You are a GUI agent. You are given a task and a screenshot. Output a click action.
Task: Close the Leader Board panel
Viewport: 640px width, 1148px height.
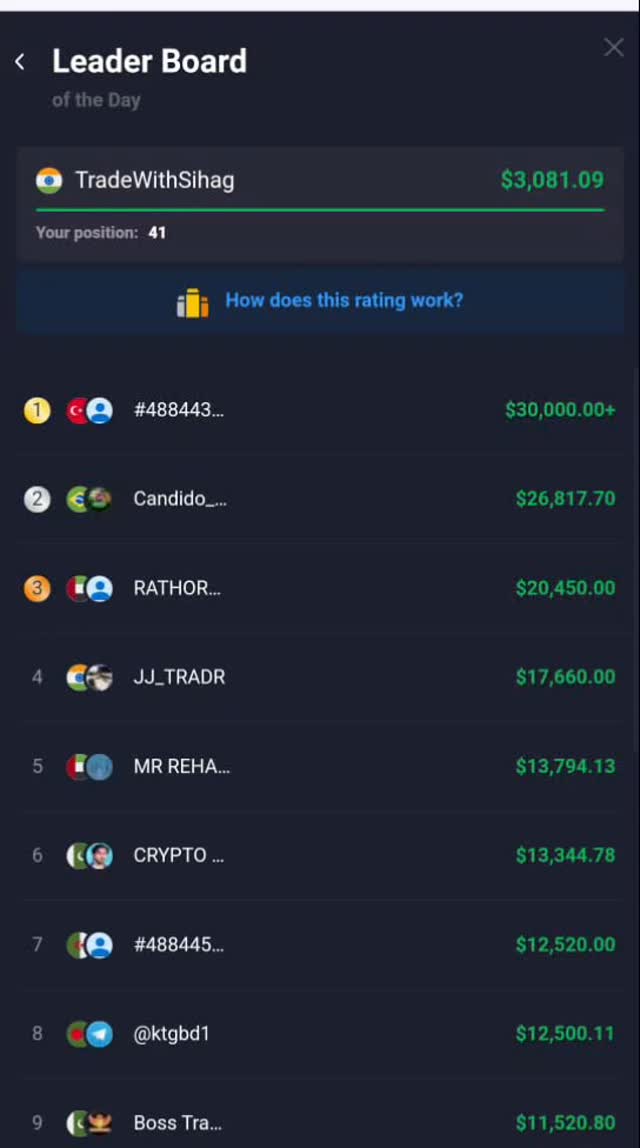coord(613,48)
